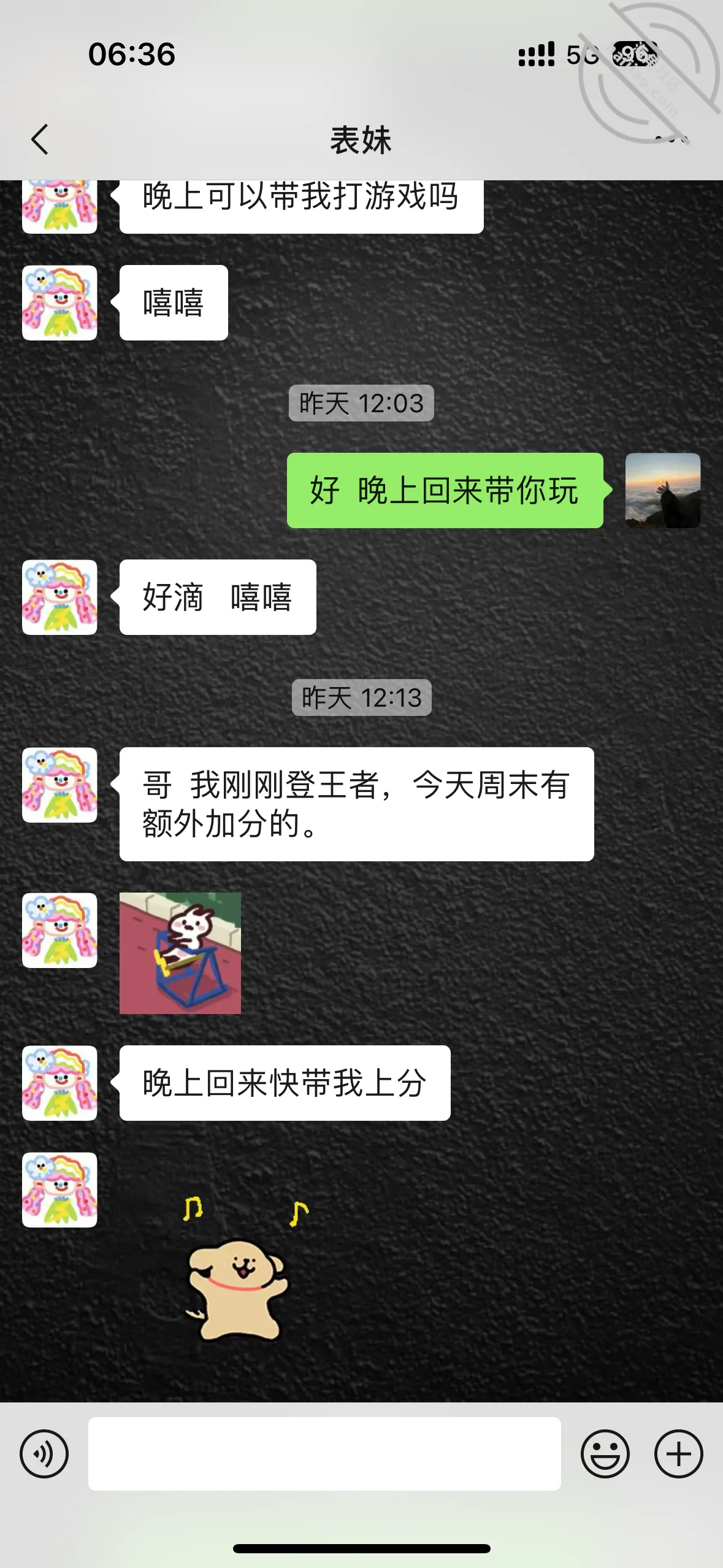Open the emoji sticker panel
Image resolution: width=723 pixels, height=1568 pixels.
(605, 1453)
